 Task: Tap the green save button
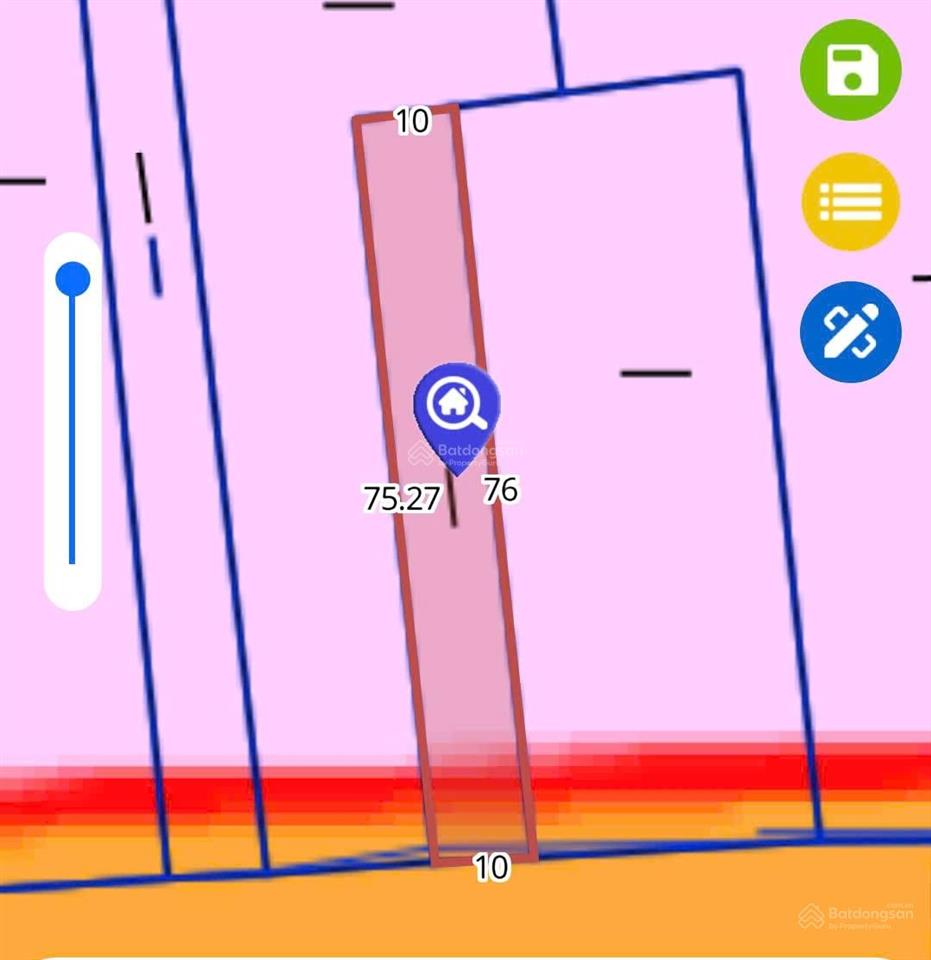pos(850,70)
